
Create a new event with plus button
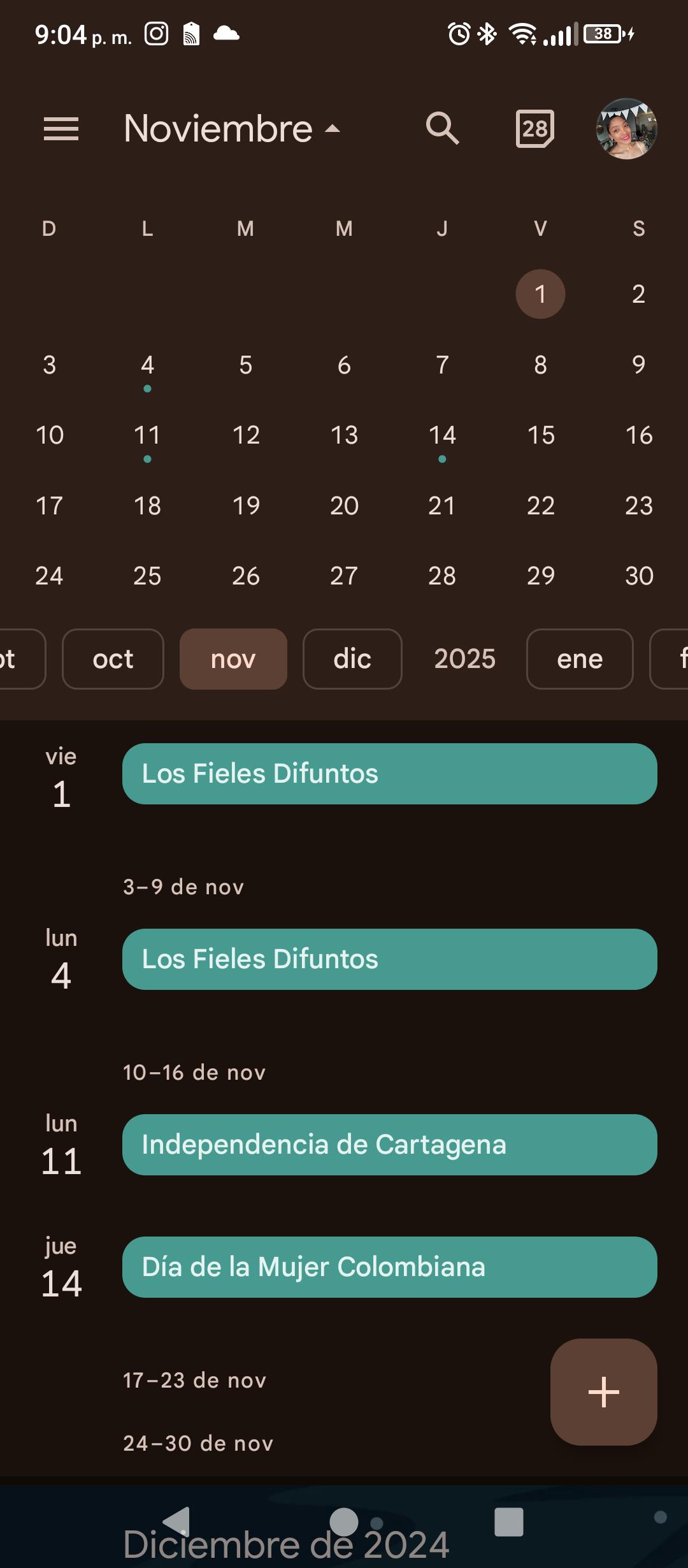(x=603, y=1392)
